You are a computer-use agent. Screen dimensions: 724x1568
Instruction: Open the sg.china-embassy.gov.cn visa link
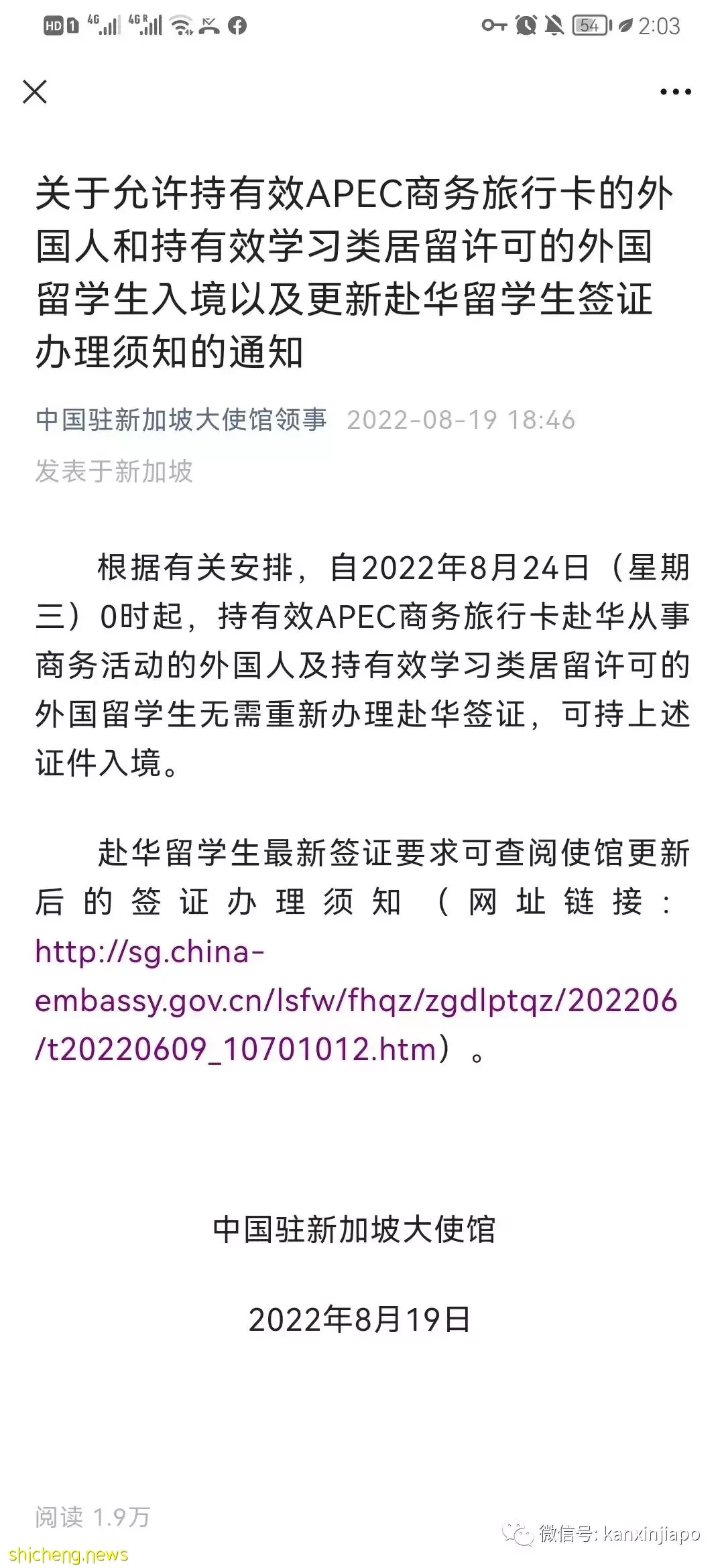click(355, 1001)
